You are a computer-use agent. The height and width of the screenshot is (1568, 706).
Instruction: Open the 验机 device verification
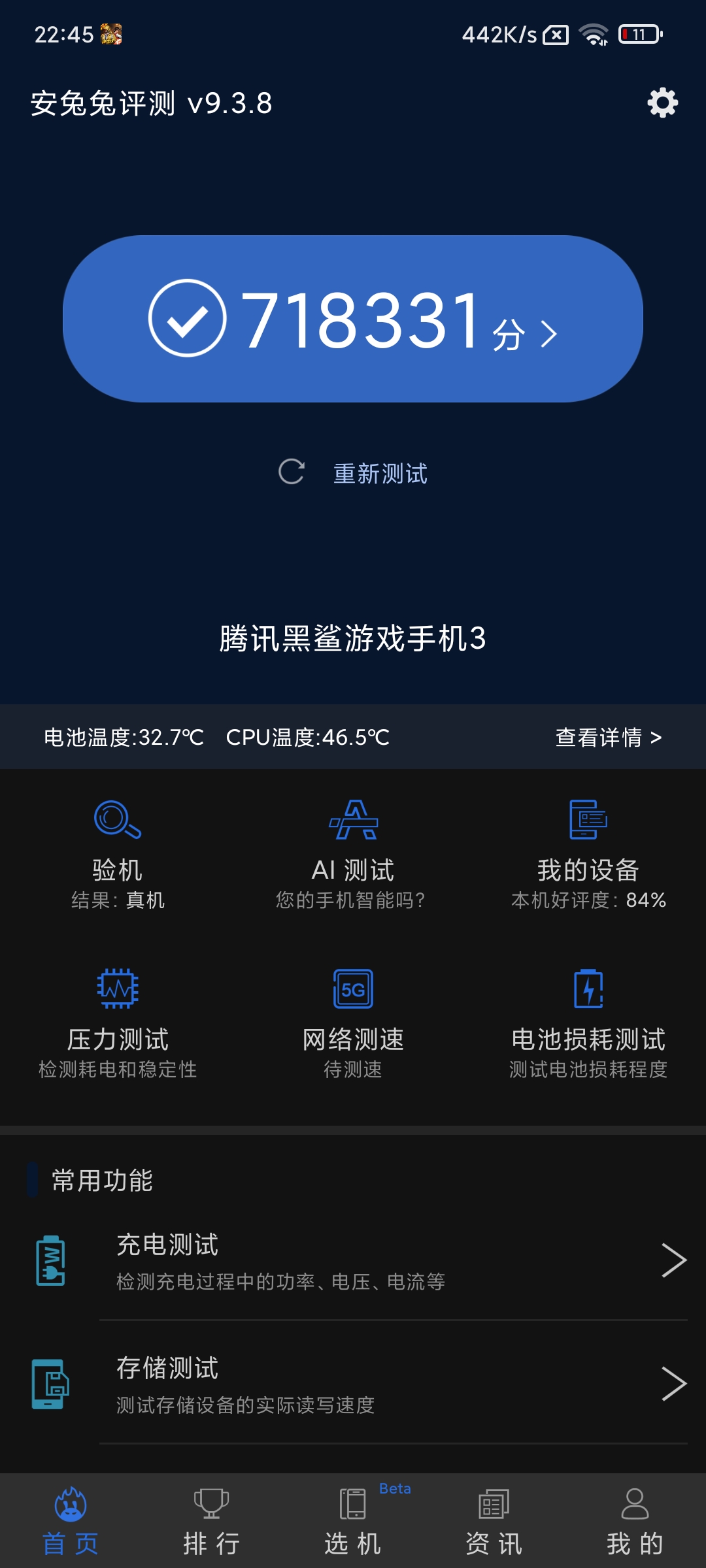[x=118, y=855]
